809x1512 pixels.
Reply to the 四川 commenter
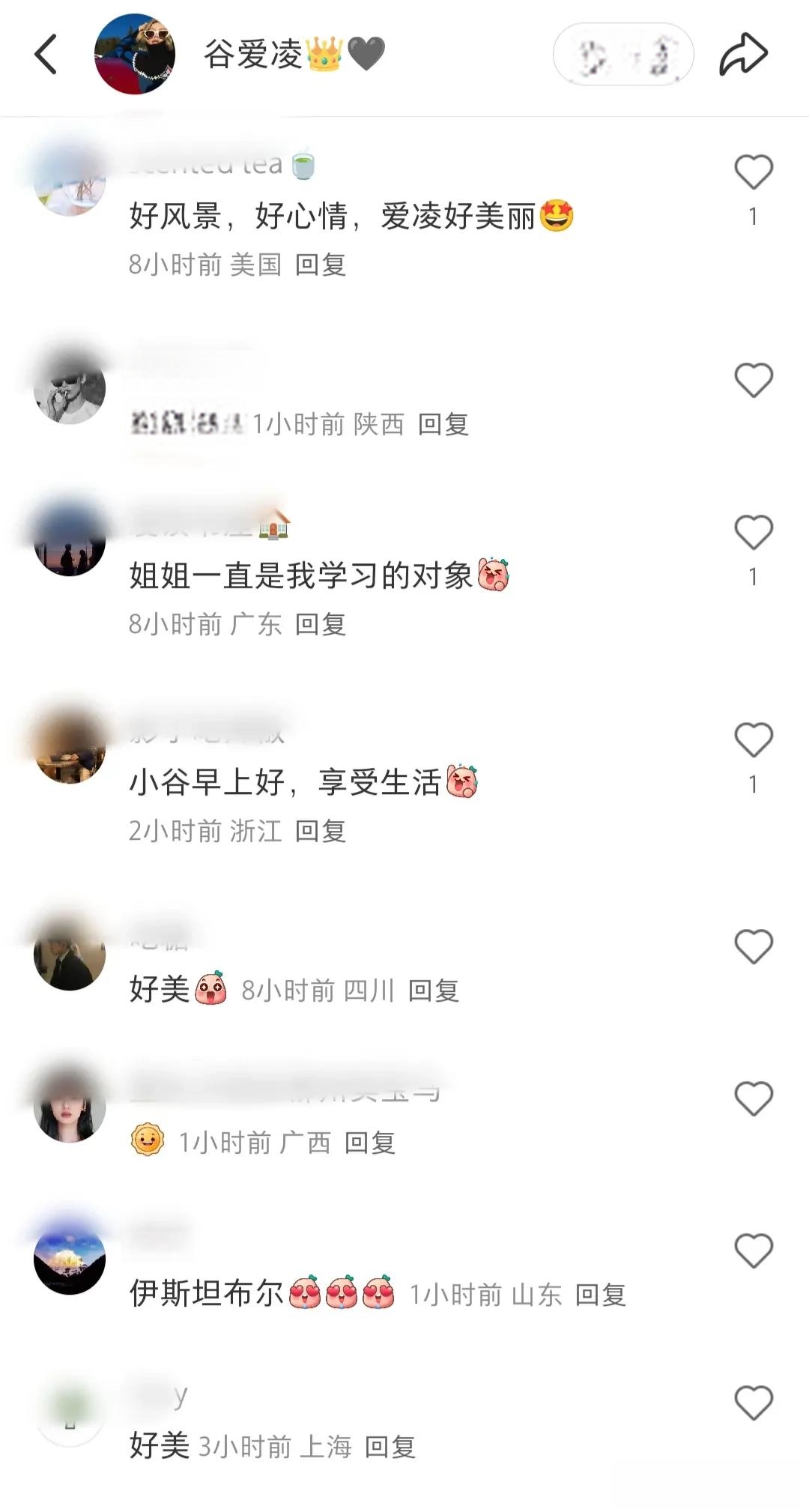[x=434, y=991]
